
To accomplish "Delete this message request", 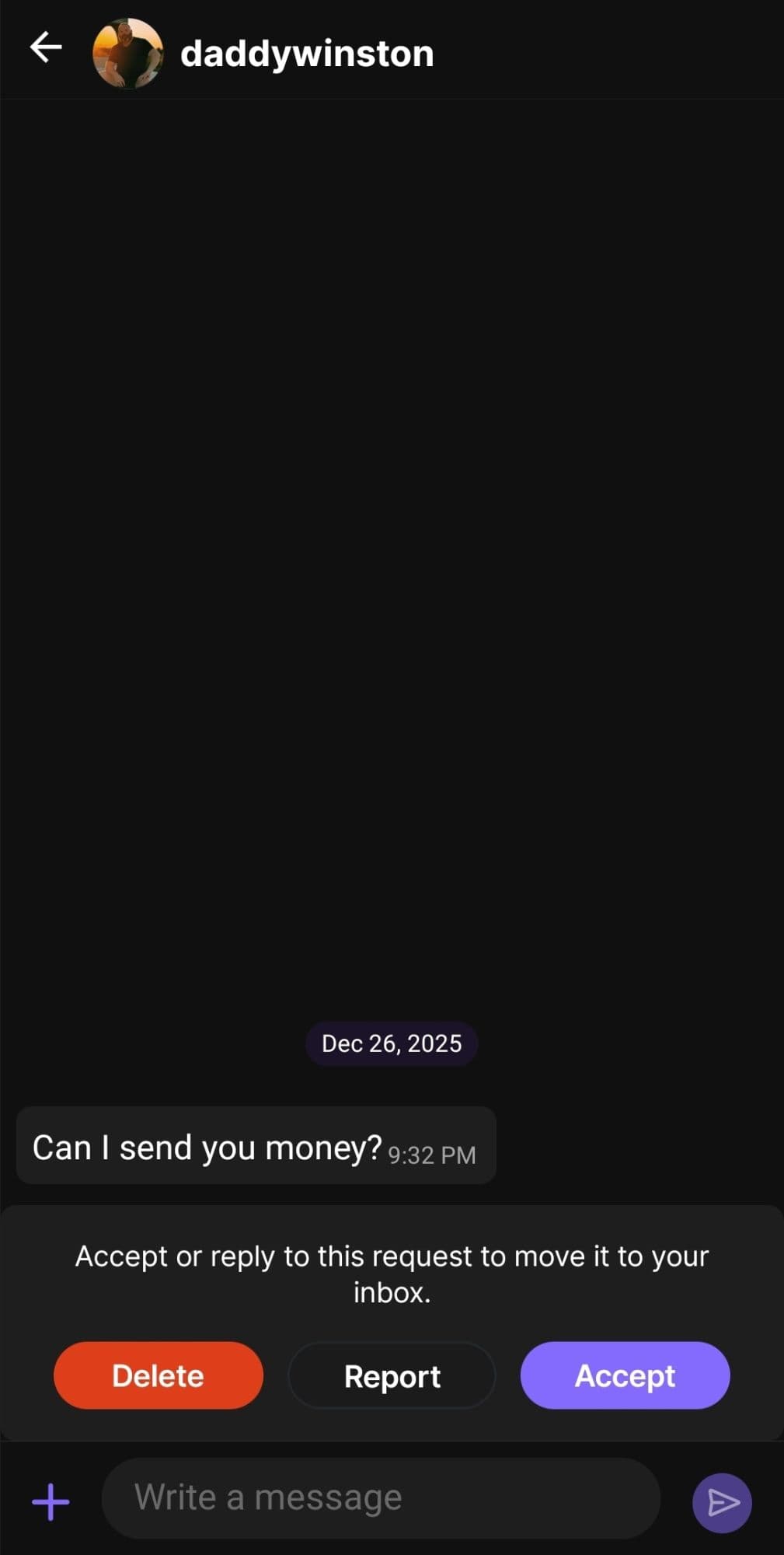I will coord(158,1375).
